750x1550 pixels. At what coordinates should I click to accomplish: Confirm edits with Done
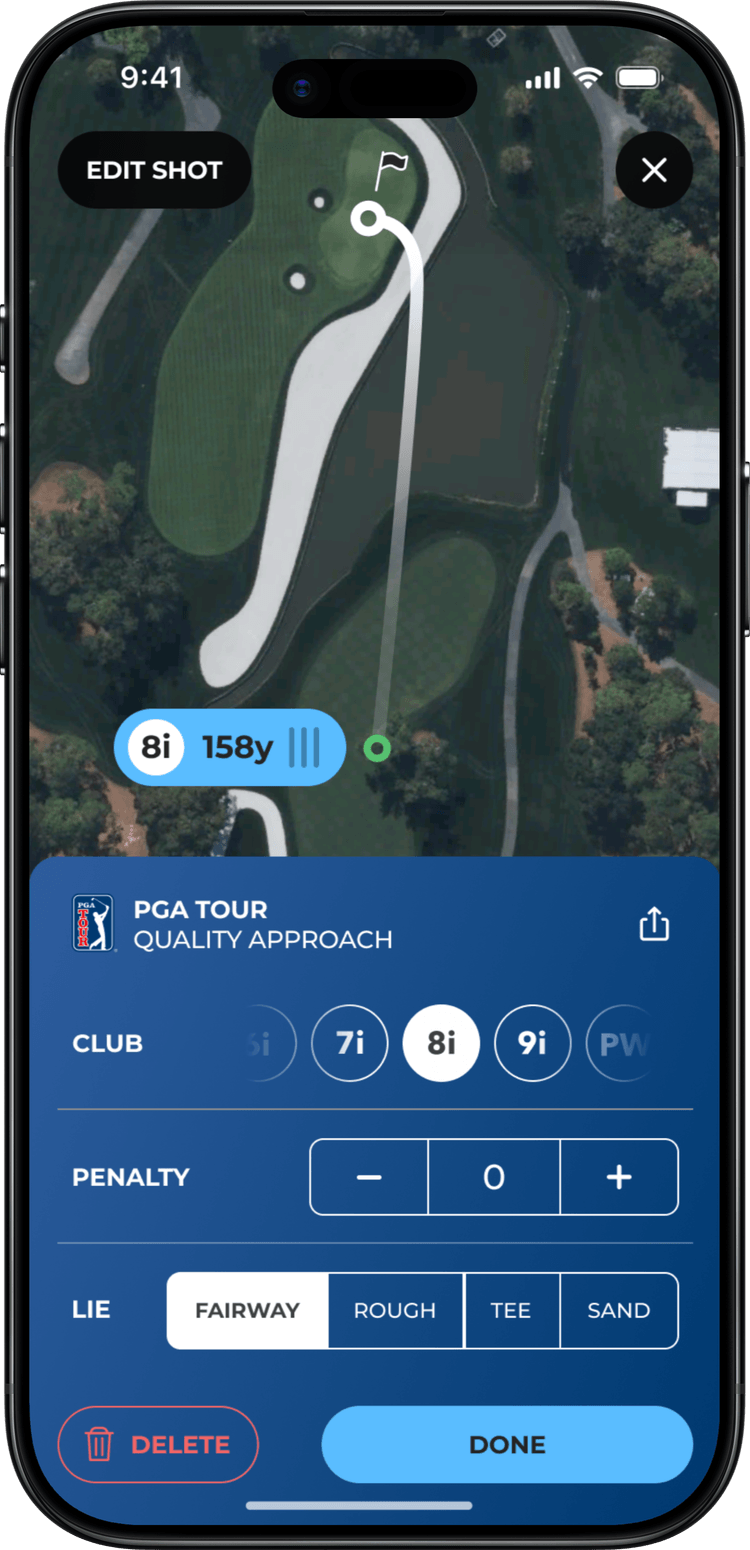[507, 1444]
